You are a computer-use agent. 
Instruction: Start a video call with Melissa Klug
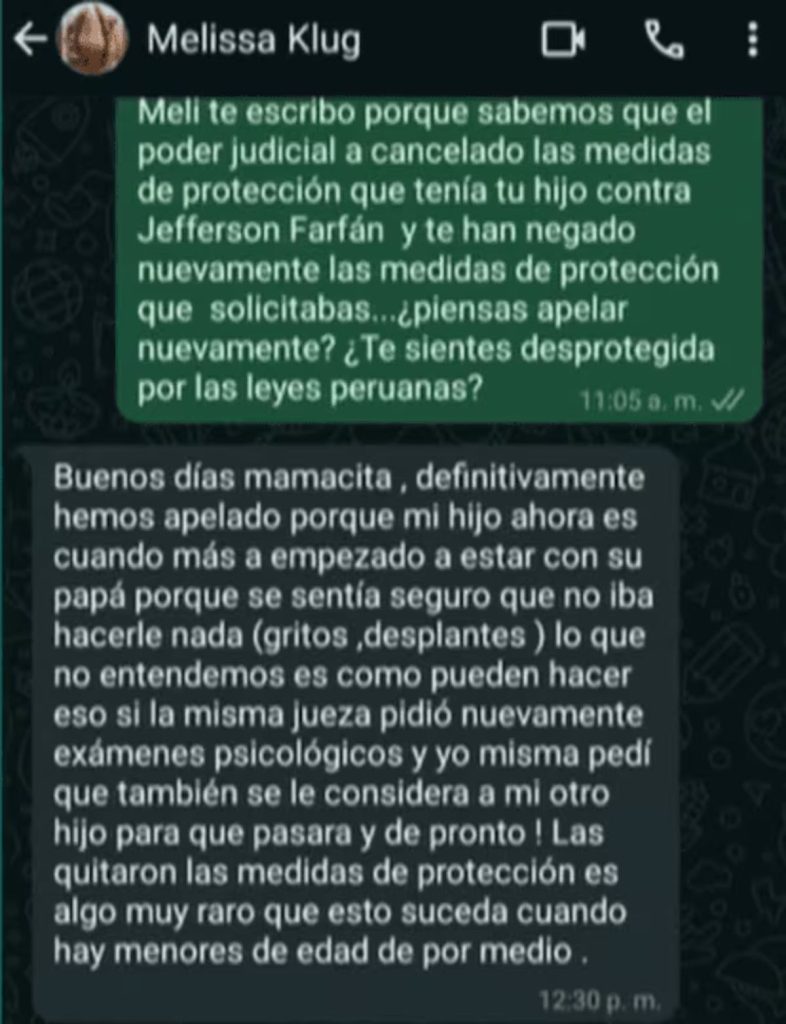[562, 40]
